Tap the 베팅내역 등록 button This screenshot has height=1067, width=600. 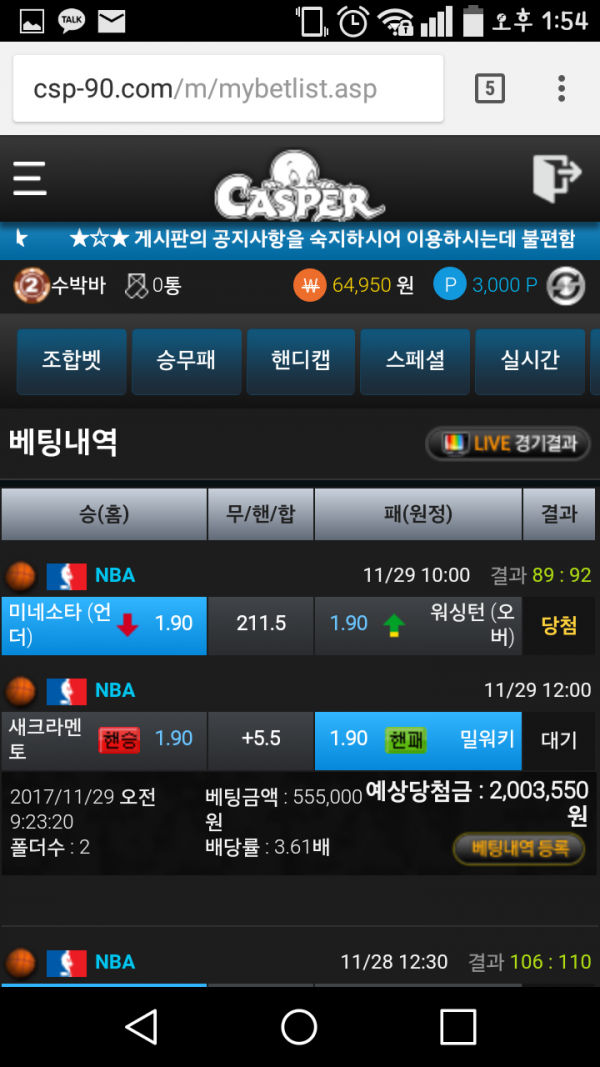coord(519,849)
